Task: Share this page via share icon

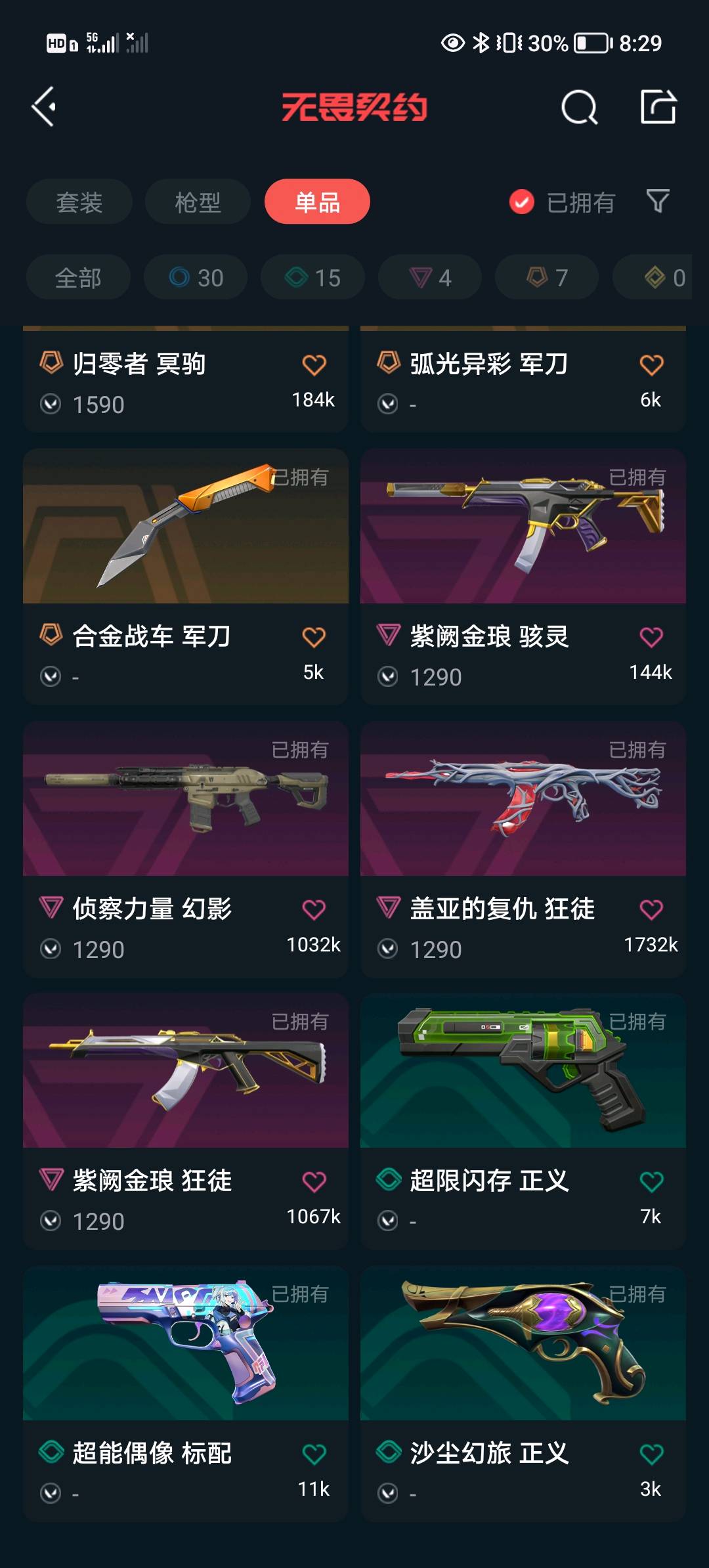Action: pyautogui.click(x=658, y=107)
